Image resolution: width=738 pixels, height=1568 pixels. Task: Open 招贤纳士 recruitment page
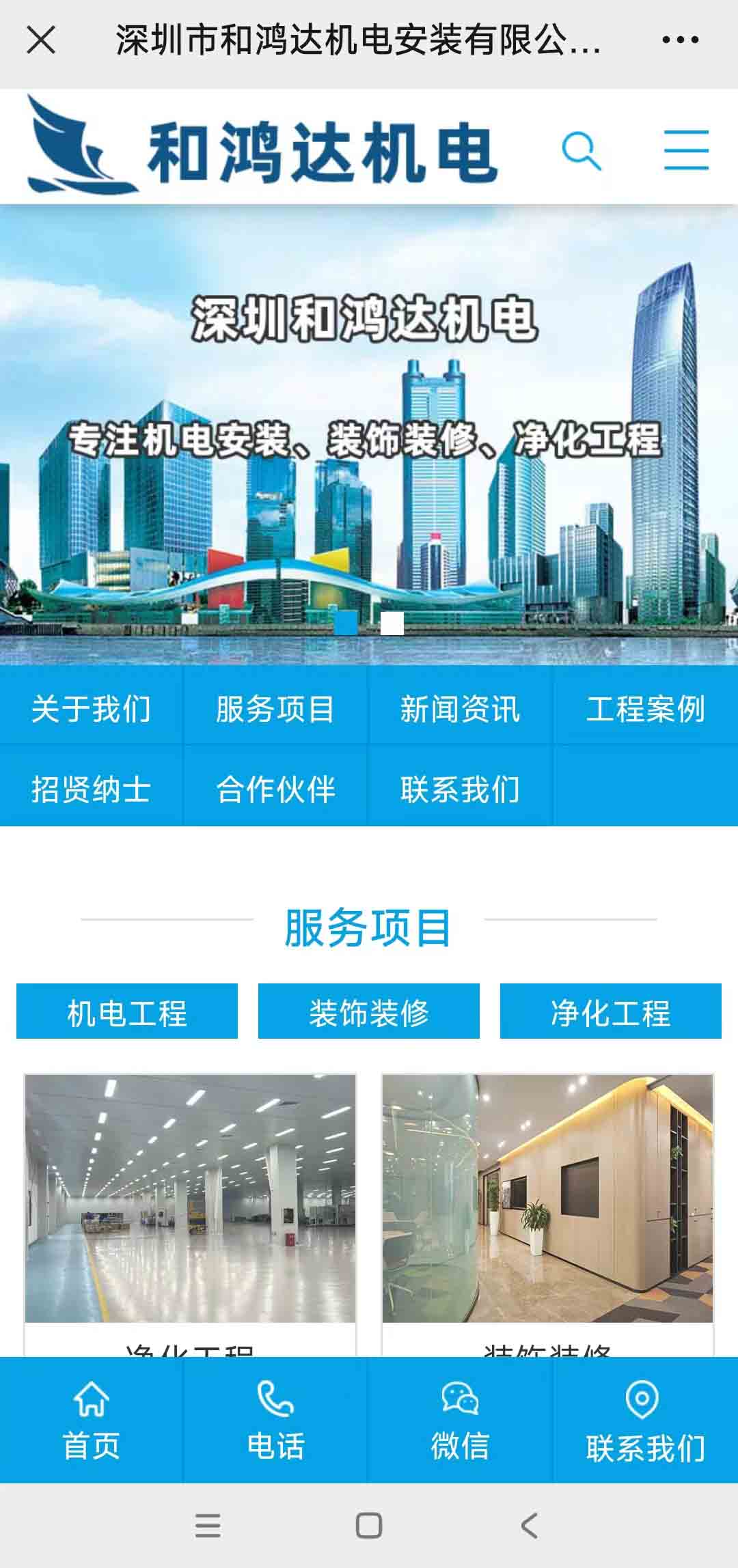tap(92, 789)
